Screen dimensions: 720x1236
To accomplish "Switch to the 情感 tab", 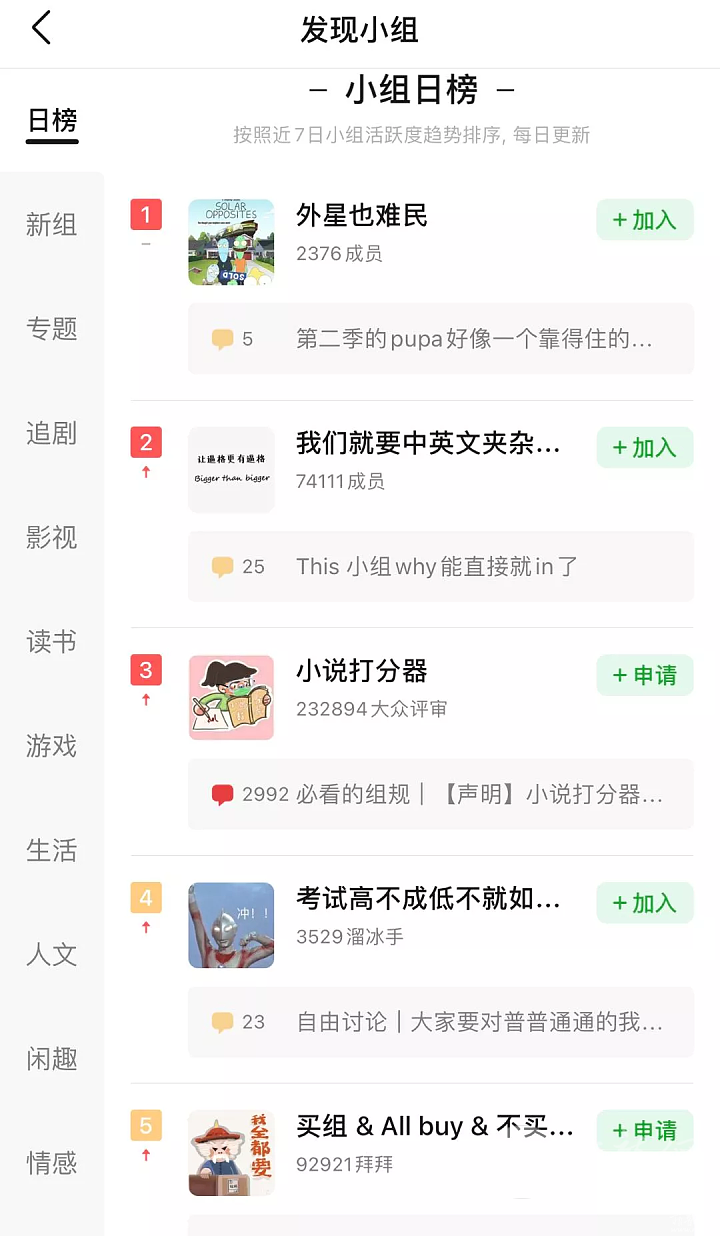I will (x=51, y=1162).
